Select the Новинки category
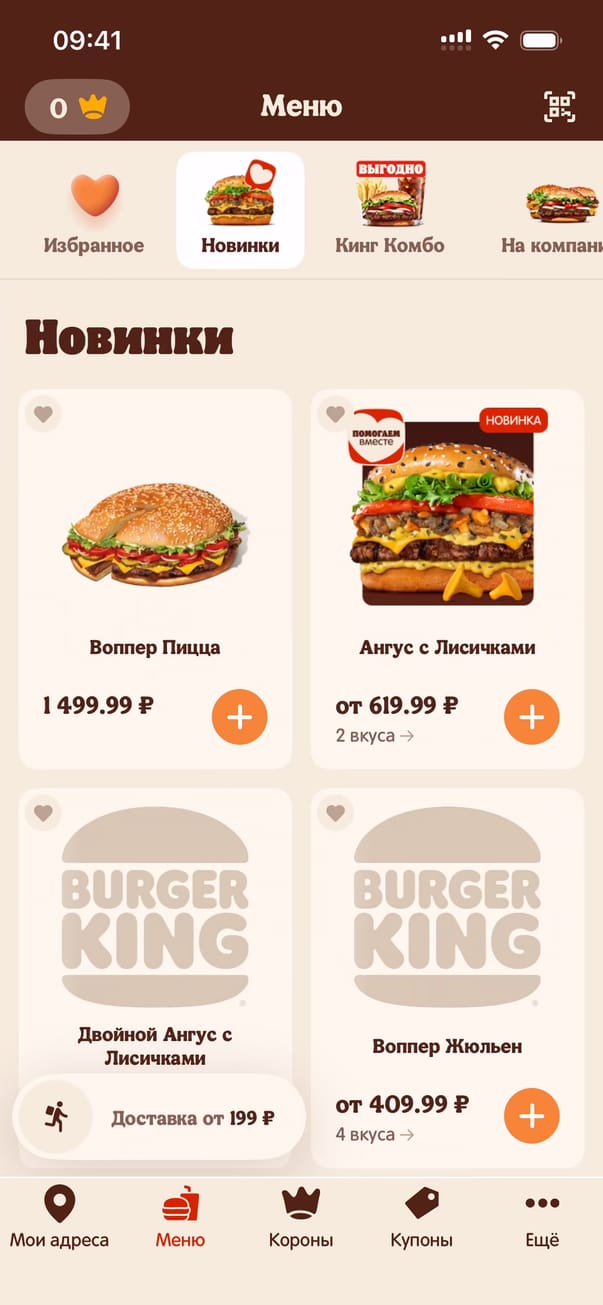Screen dimensions: 603x1305 click(x=240, y=211)
